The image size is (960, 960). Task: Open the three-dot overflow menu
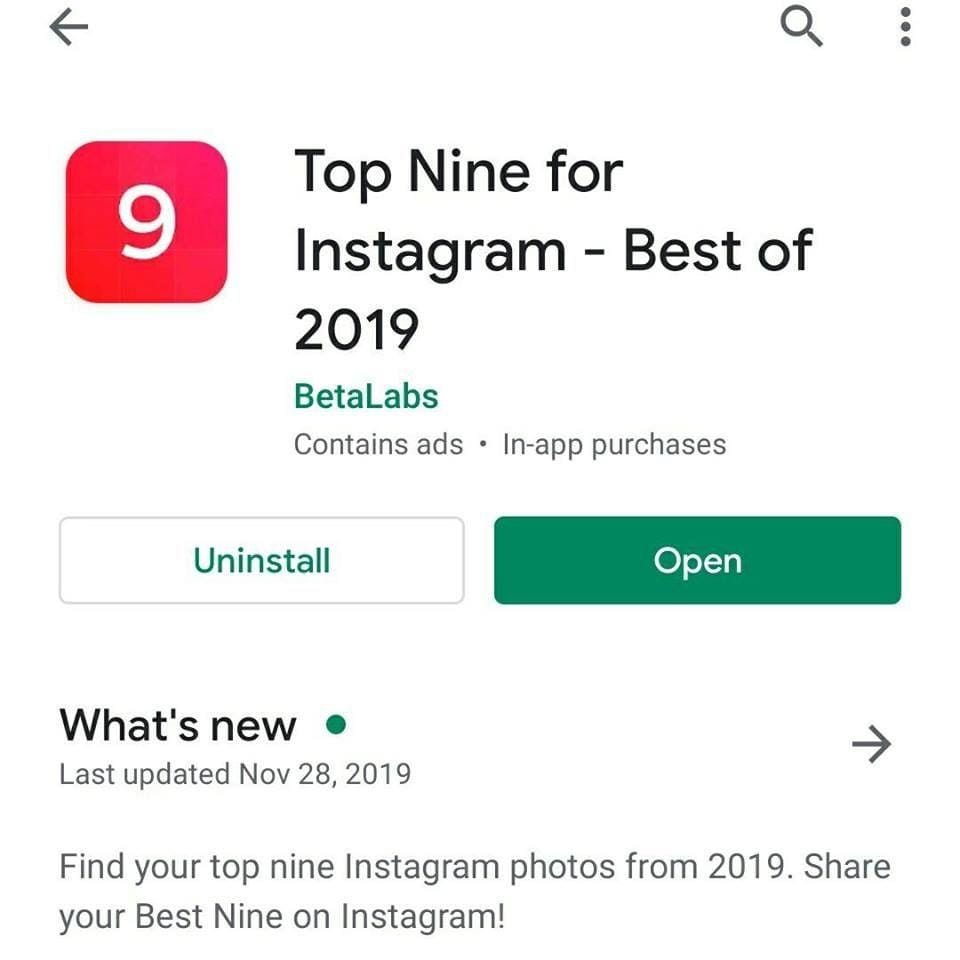(905, 27)
